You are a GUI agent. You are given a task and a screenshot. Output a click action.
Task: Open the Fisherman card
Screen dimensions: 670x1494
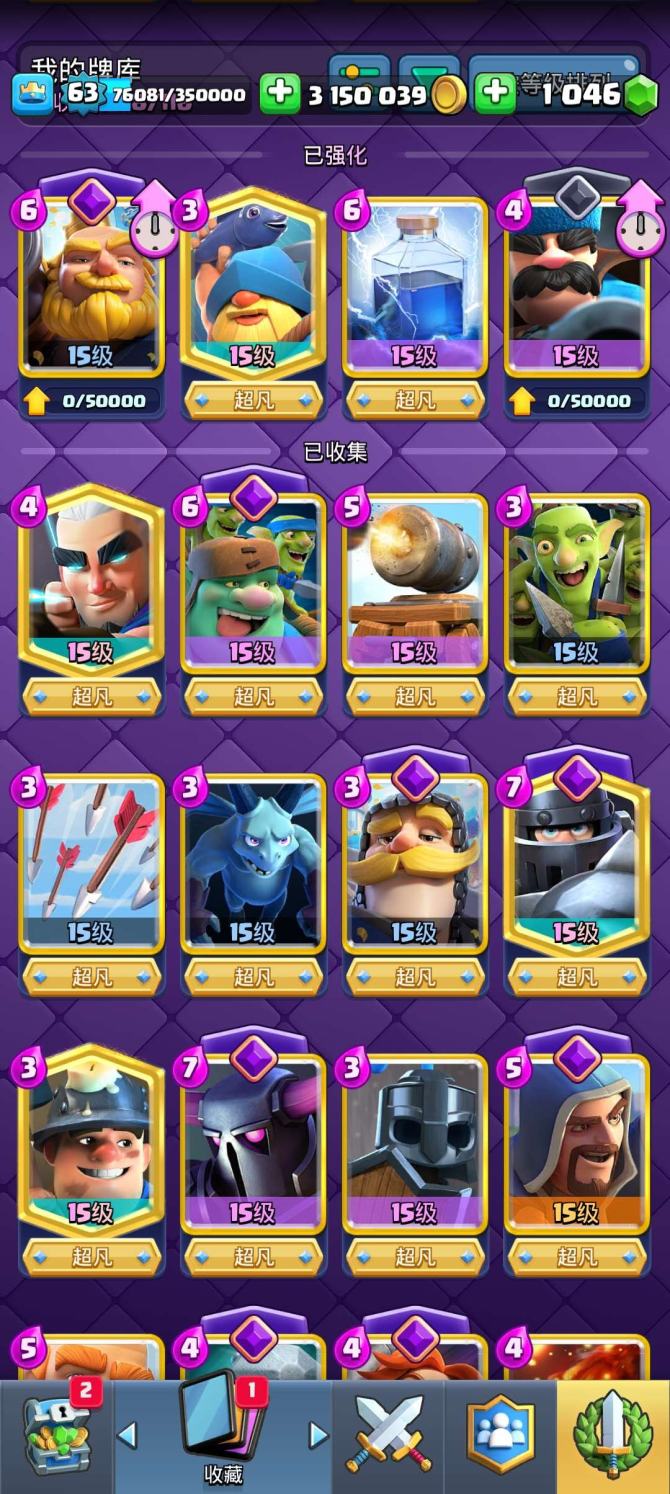[253, 290]
